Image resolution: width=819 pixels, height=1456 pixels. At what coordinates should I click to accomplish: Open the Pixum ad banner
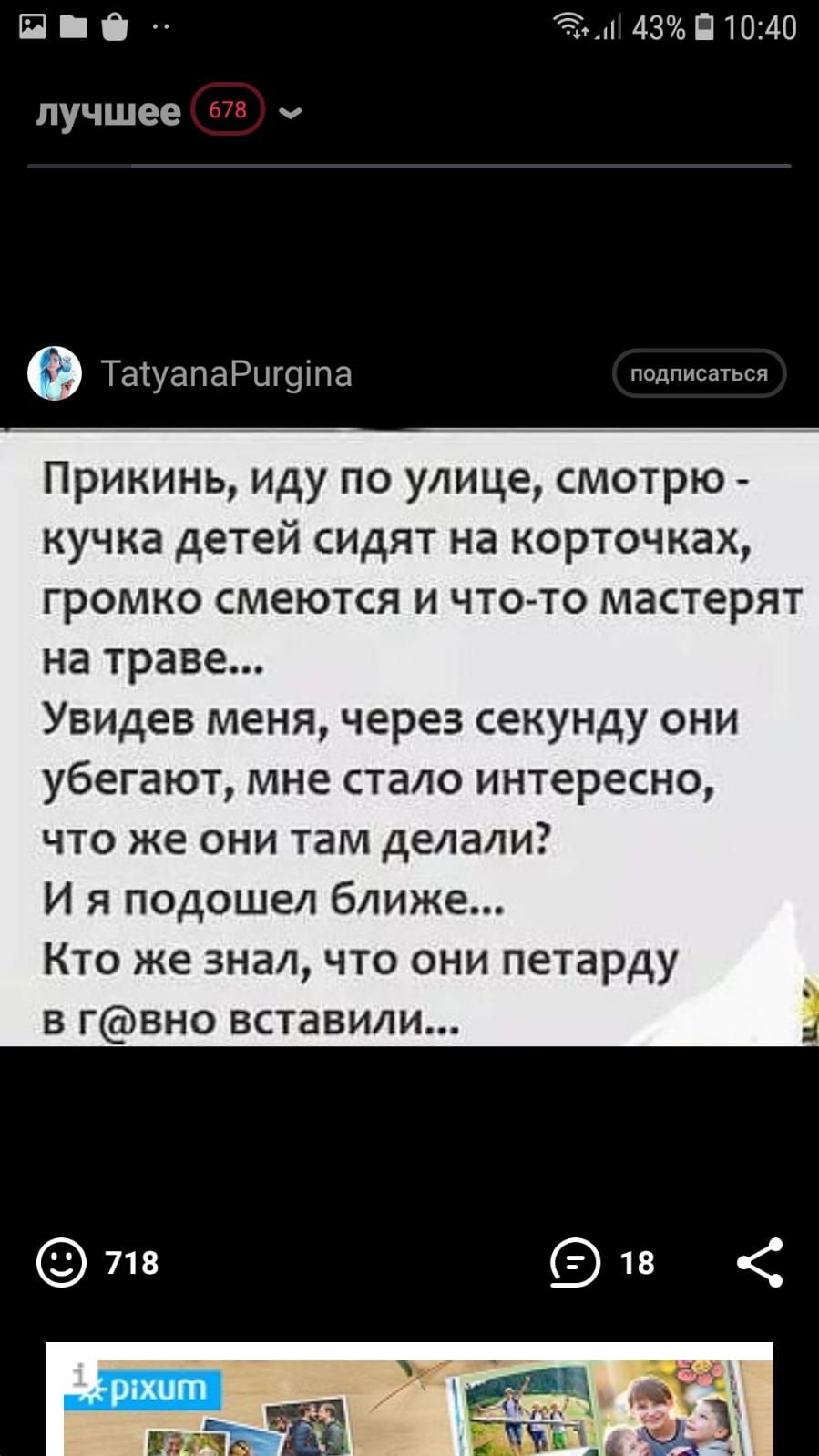pyautogui.click(x=409, y=1402)
